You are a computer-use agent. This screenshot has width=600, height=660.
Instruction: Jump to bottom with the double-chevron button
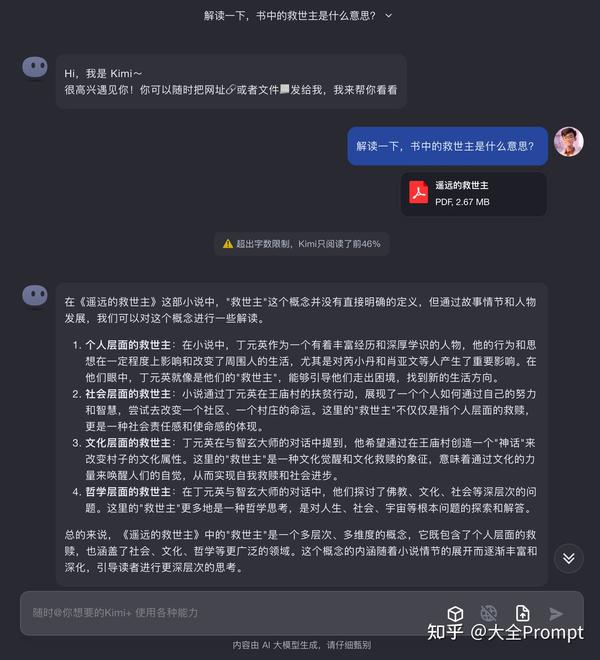click(x=568, y=557)
